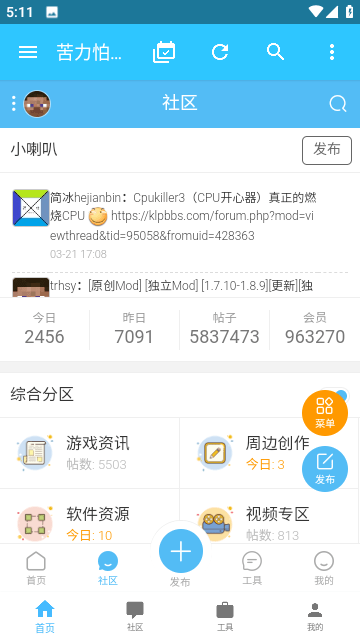Open the 软件资源 forum section
The width and height of the screenshot is (360, 640).
90,516
